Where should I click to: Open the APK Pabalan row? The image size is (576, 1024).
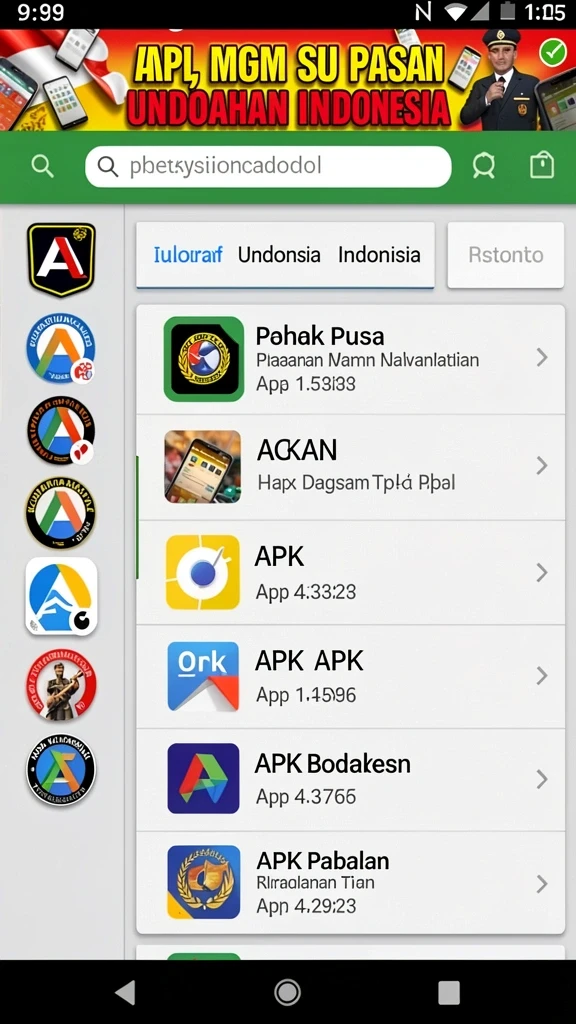[351, 882]
